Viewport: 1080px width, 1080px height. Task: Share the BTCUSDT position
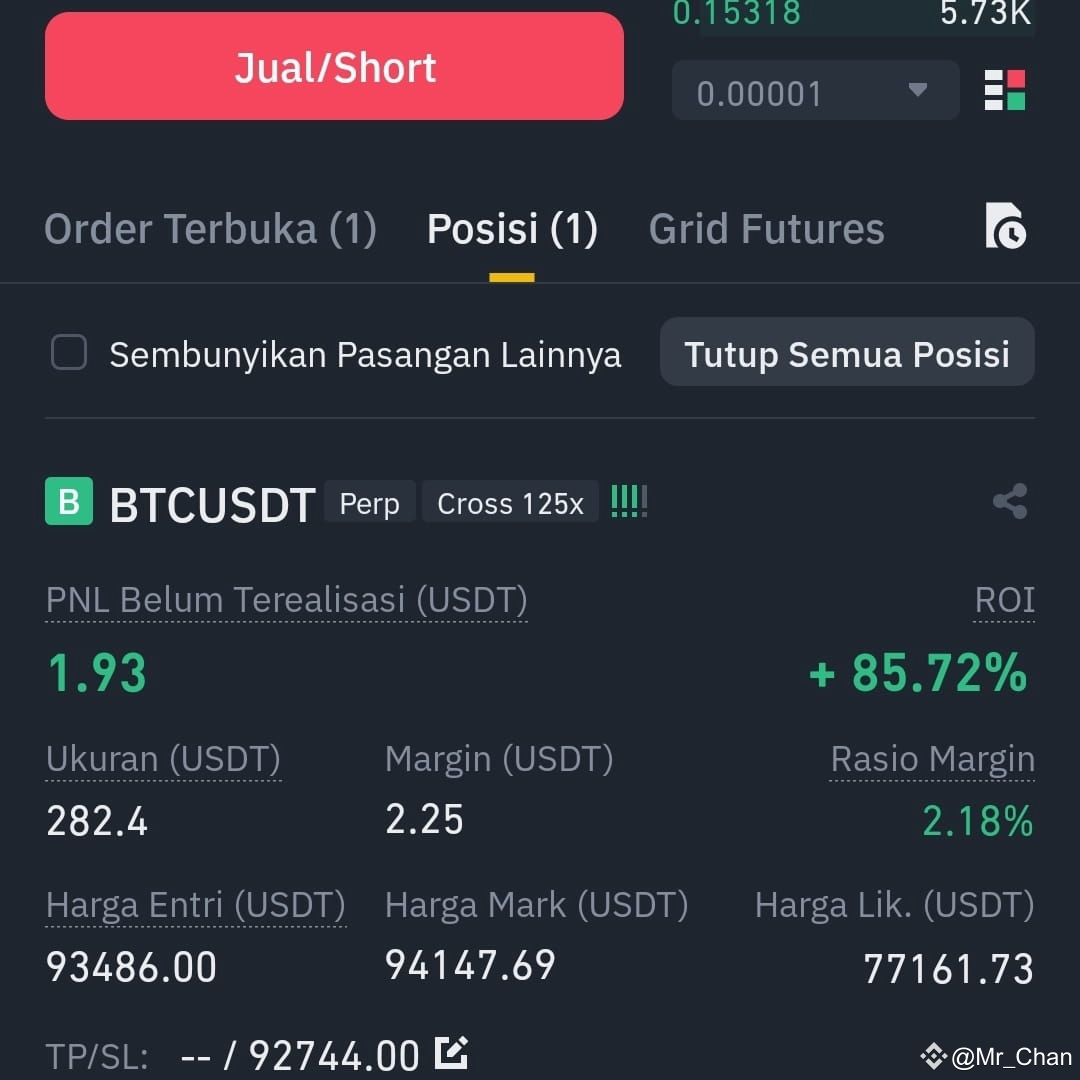click(1010, 501)
